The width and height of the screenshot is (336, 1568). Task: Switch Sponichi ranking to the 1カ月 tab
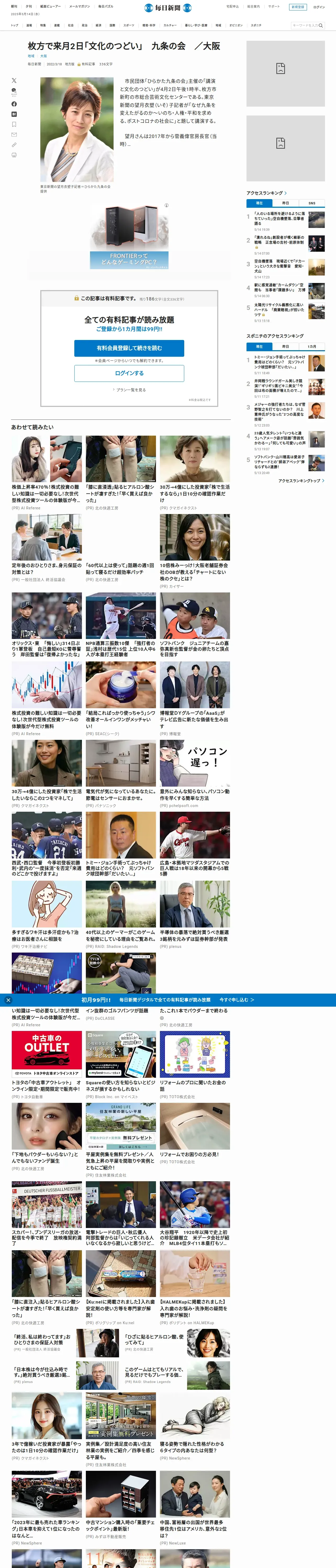pyautogui.click(x=312, y=346)
